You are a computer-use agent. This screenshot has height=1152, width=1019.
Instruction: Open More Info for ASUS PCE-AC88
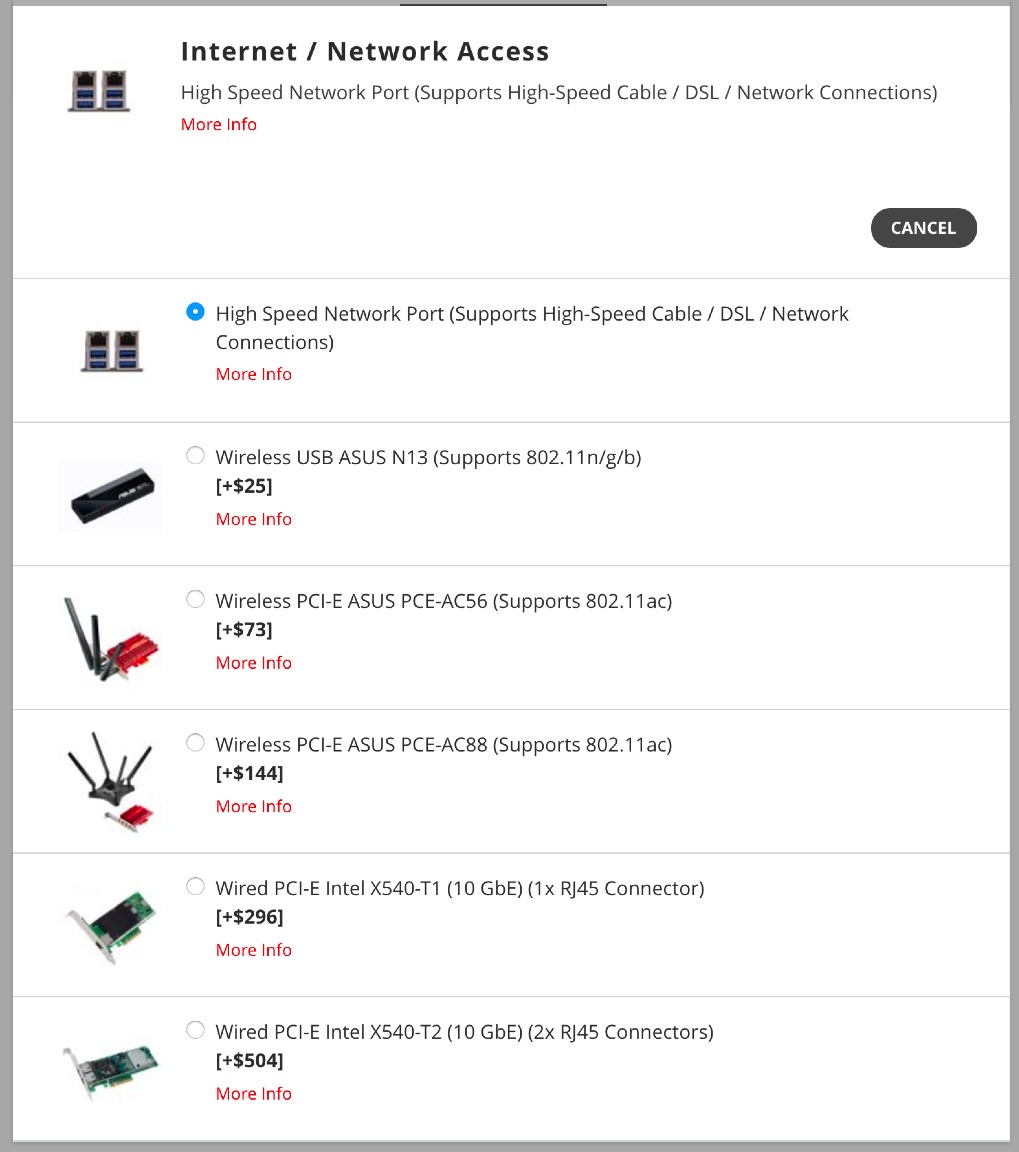point(253,806)
